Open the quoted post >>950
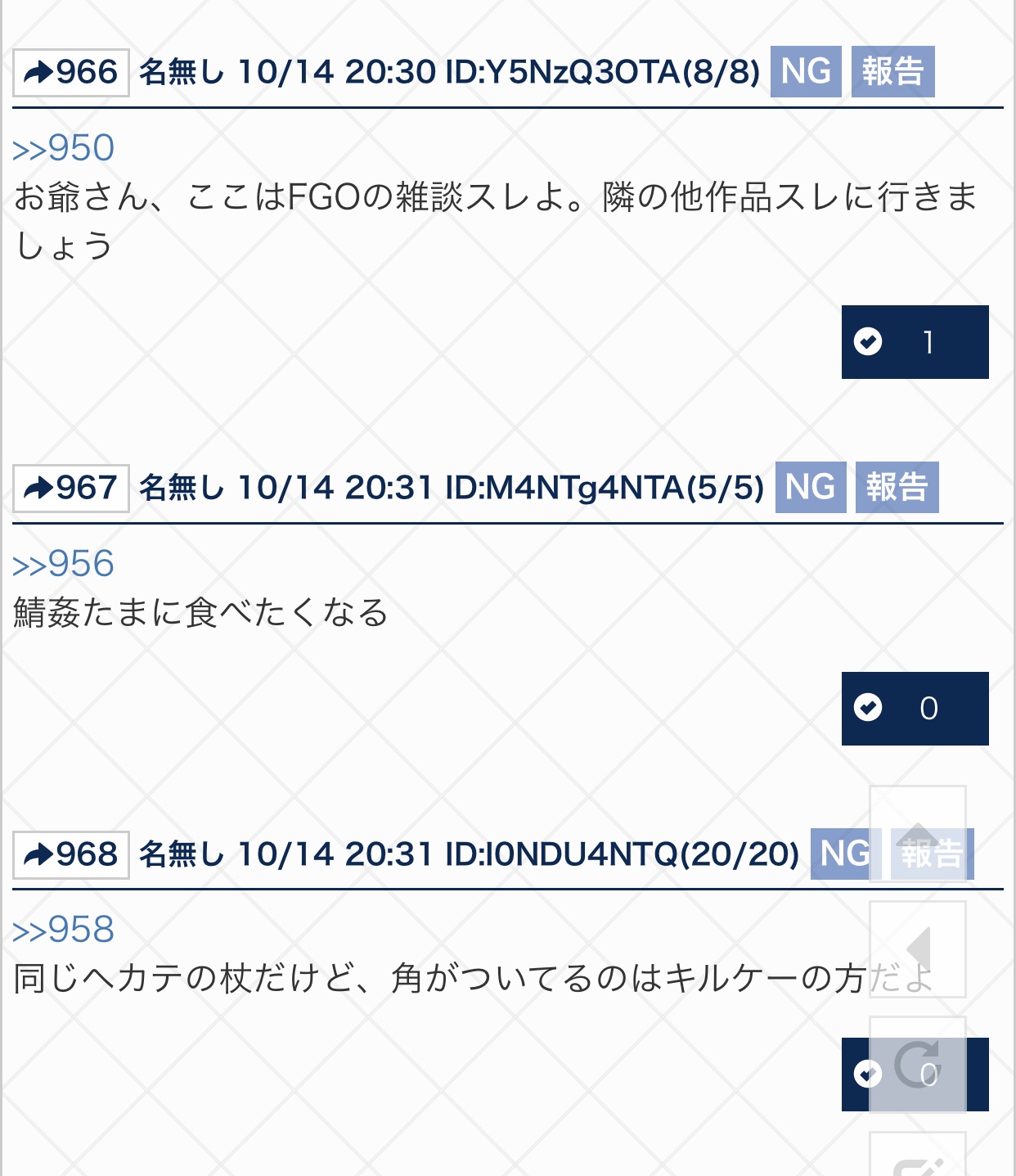This screenshot has width=1016, height=1176. point(63,149)
